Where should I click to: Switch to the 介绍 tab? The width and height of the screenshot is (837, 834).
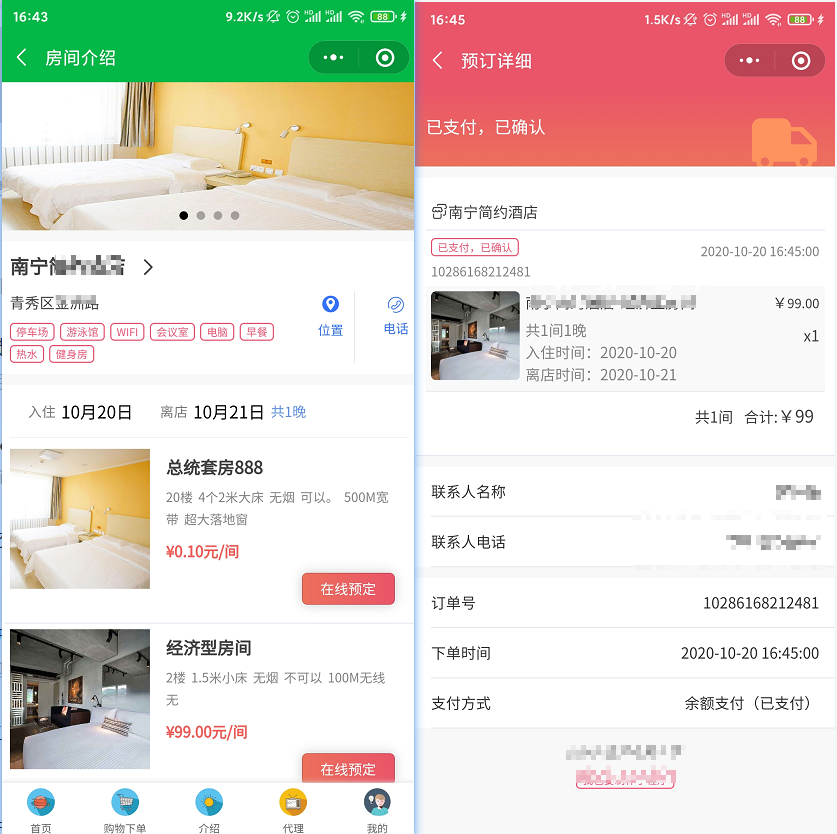209,809
